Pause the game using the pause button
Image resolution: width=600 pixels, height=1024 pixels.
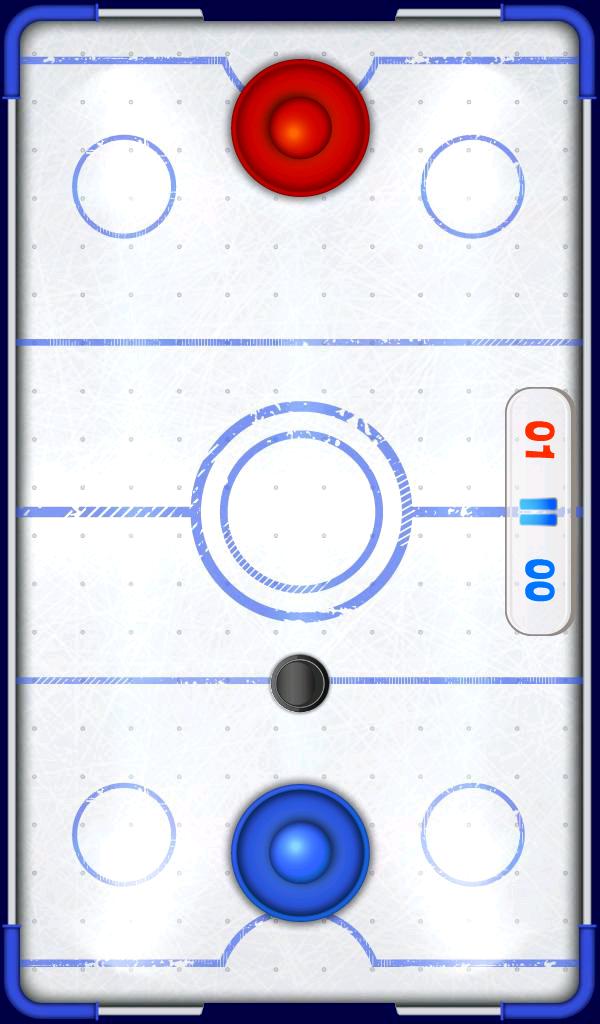coord(538,511)
